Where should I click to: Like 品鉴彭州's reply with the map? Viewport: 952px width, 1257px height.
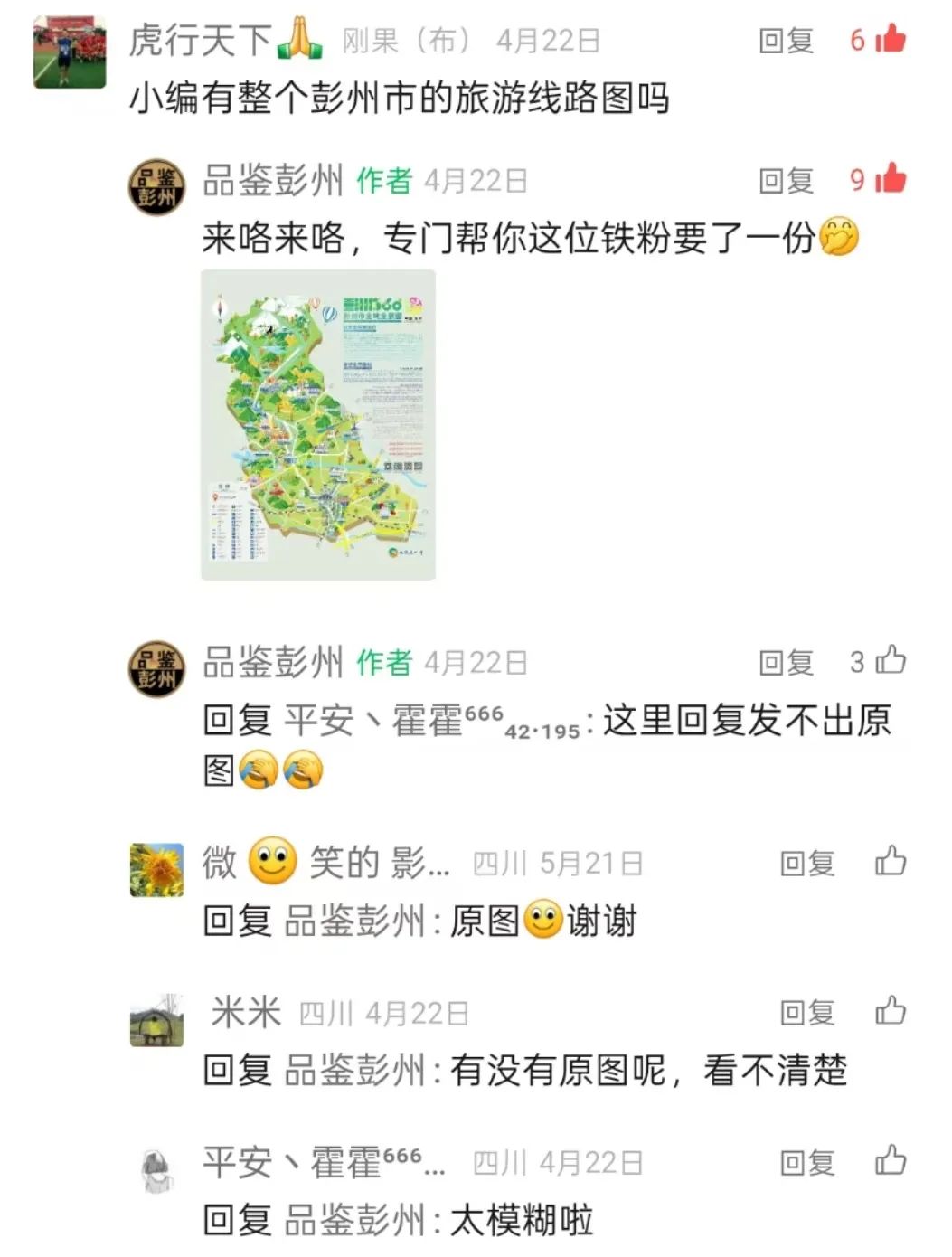(890, 179)
